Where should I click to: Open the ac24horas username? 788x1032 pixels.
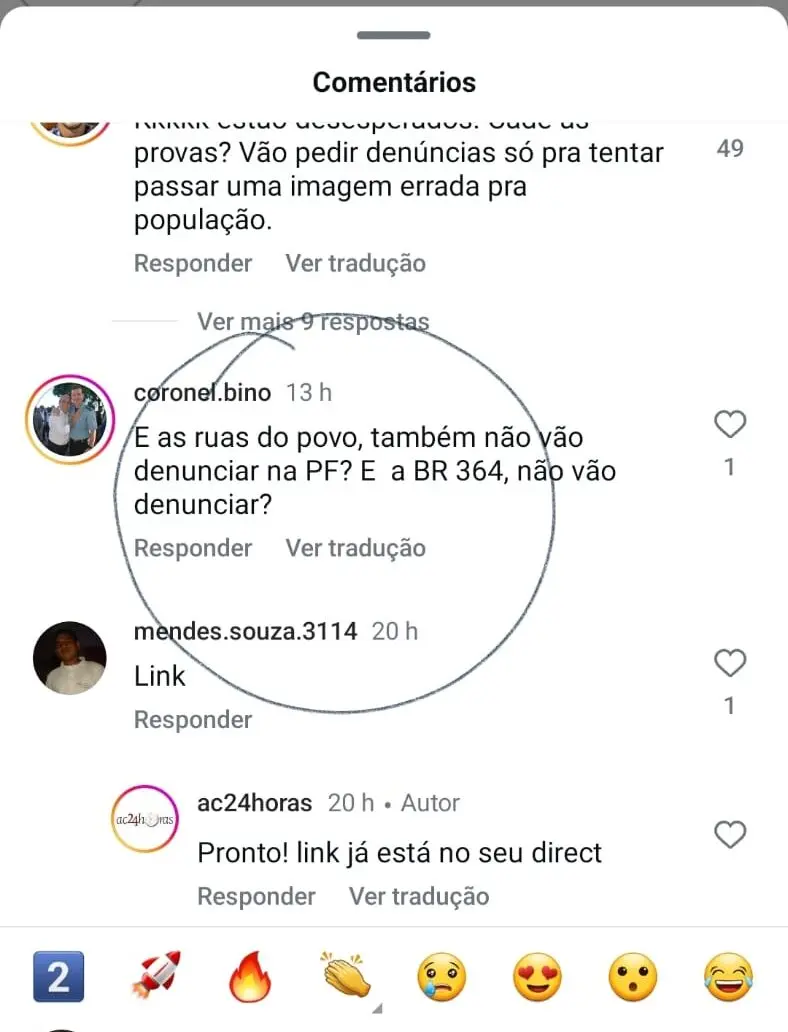pos(255,803)
